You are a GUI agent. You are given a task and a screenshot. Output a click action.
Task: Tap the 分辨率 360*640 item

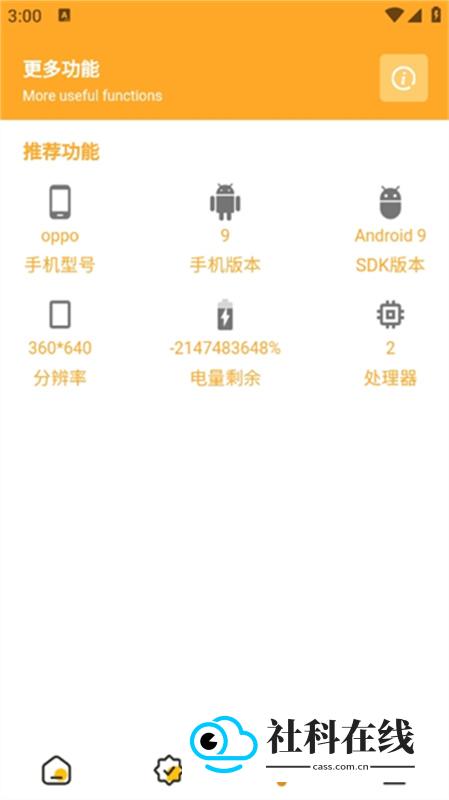point(60,343)
